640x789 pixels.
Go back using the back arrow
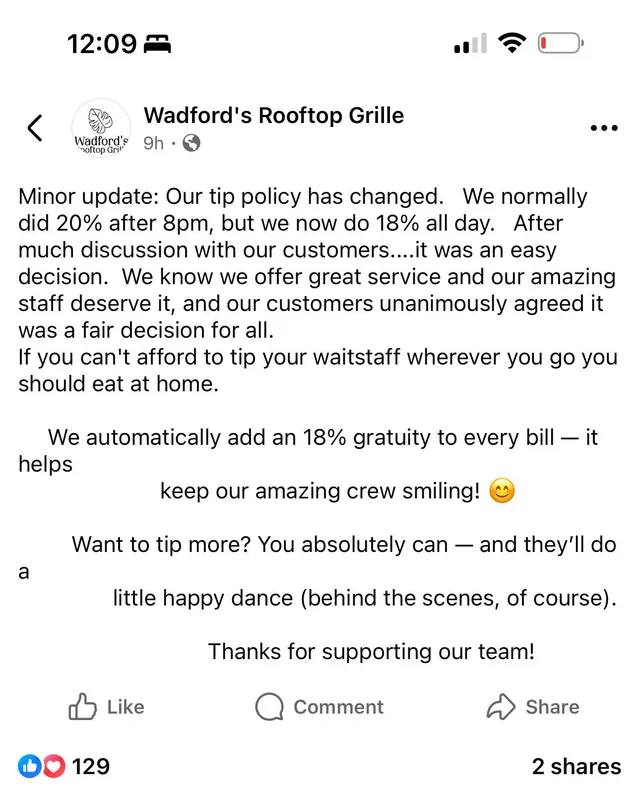pyautogui.click(x=35, y=128)
